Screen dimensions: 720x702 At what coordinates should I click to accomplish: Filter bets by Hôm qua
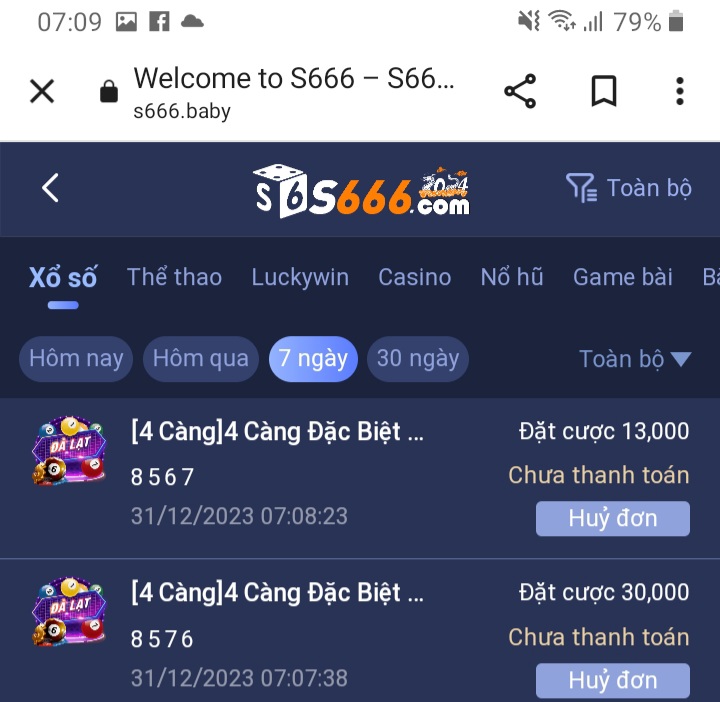point(200,359)
